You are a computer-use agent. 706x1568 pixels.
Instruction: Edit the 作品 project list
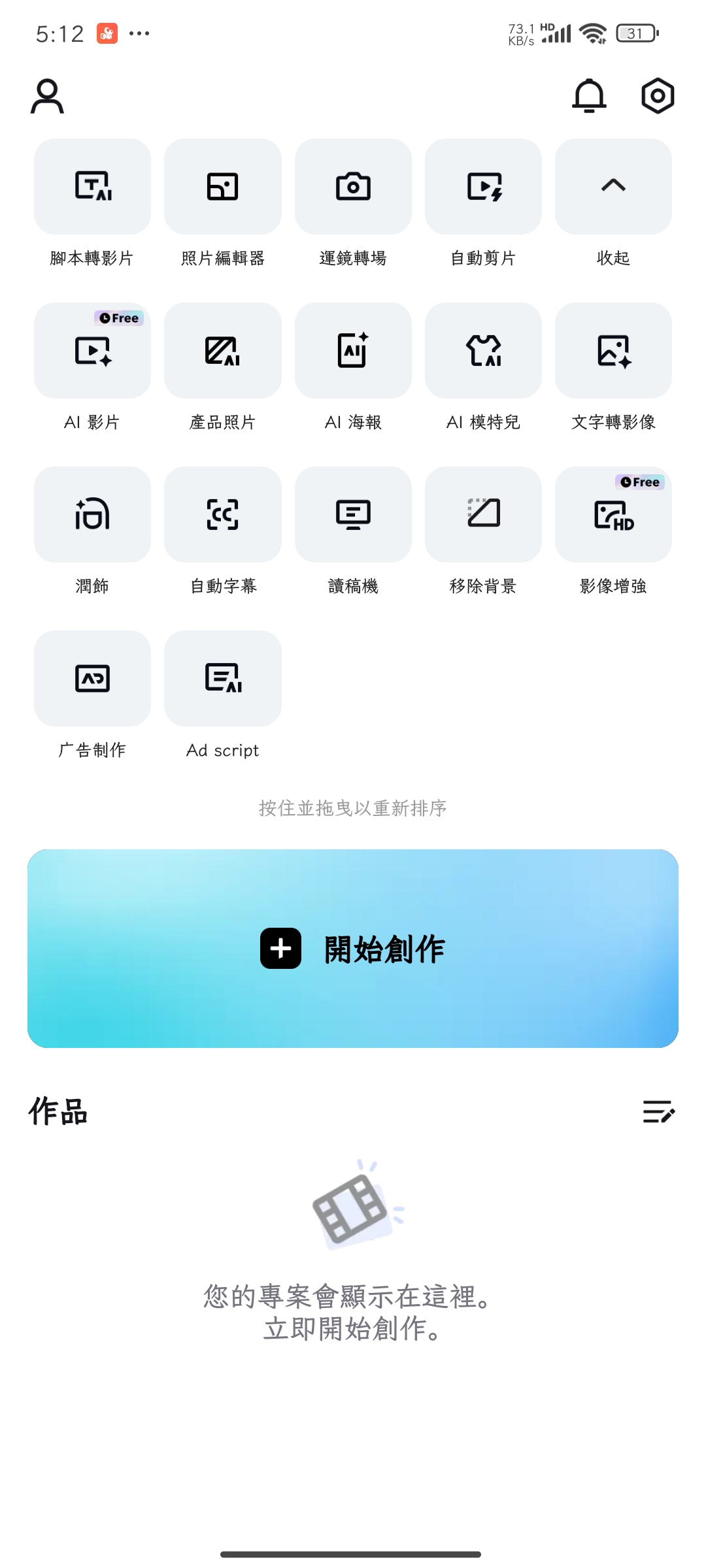click(x=658, y=1111)
